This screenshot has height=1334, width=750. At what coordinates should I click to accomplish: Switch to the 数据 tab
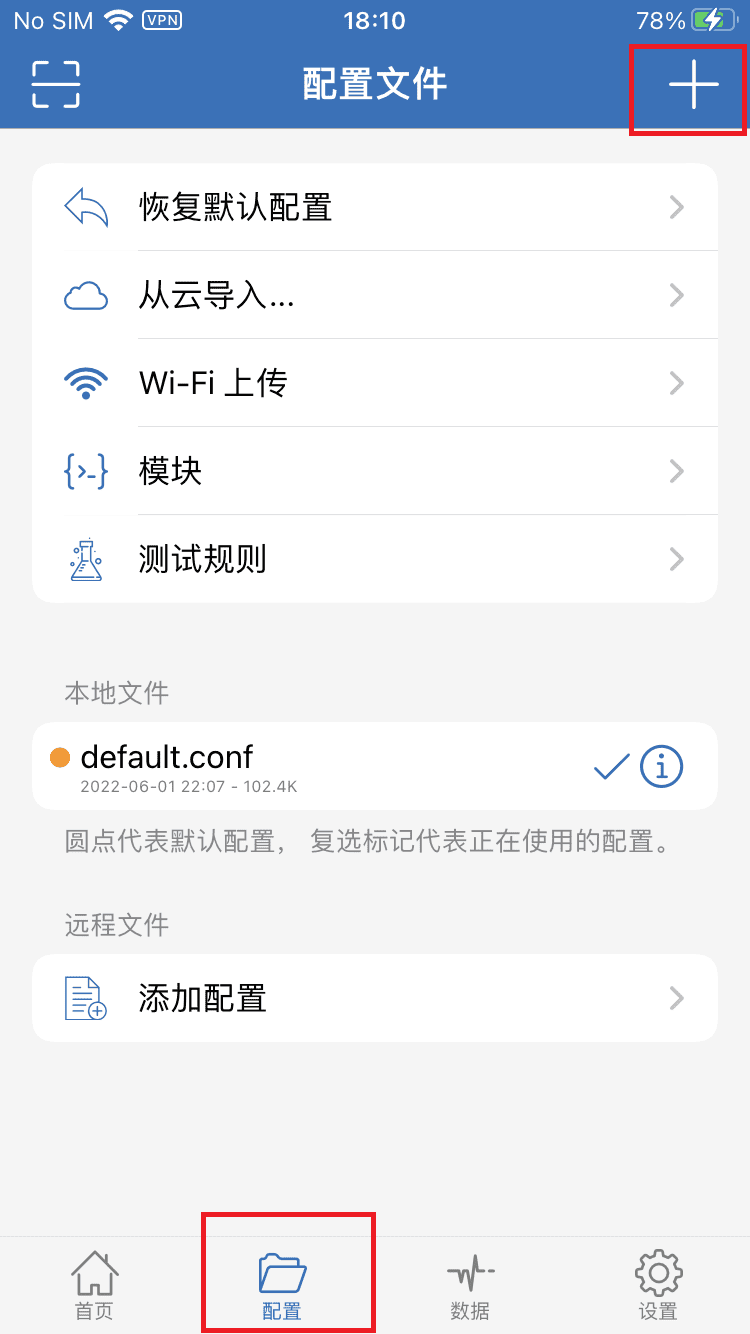tap(470, 1285)
